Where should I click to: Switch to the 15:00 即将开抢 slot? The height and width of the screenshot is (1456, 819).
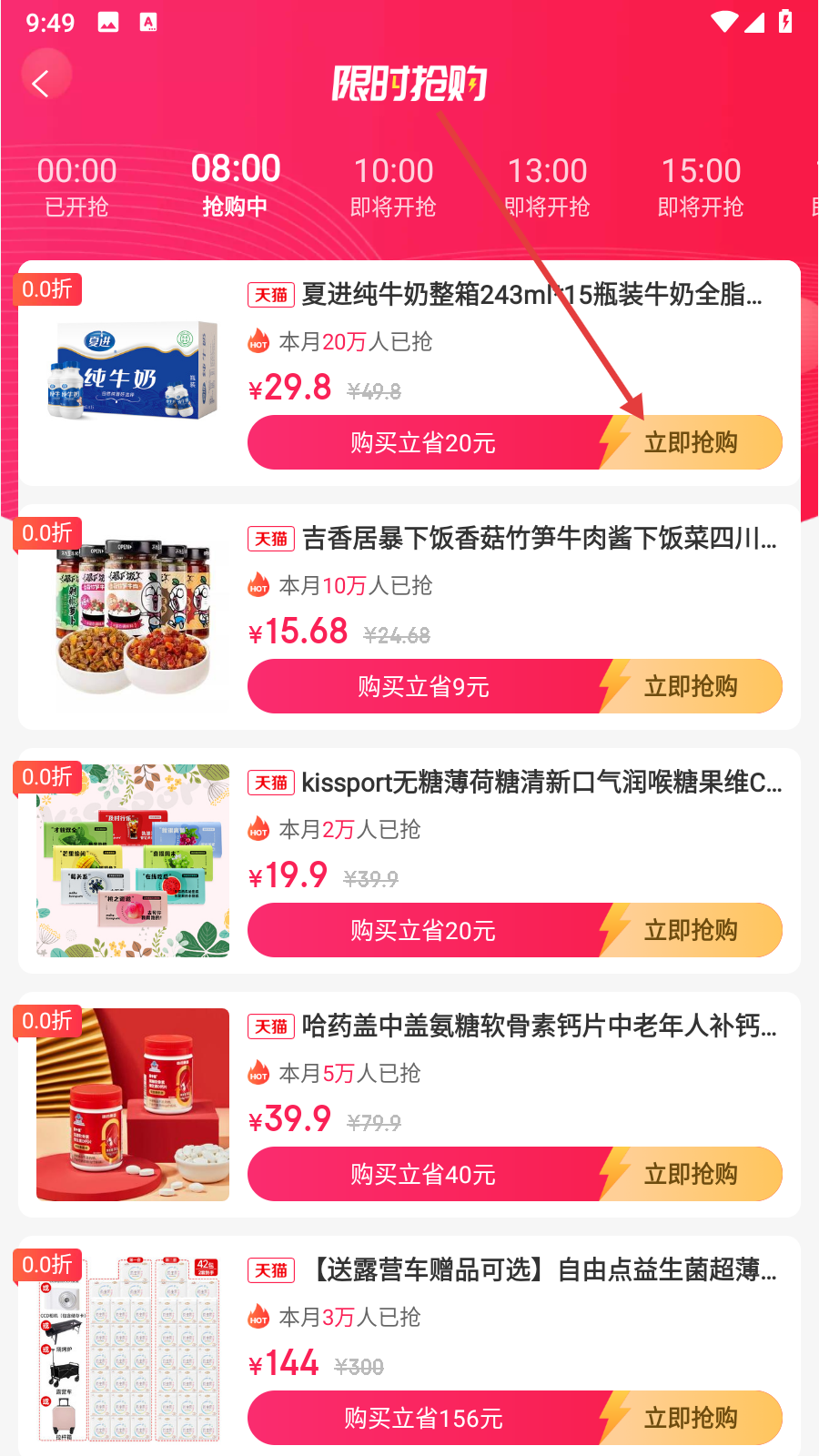pyautogui.click(x=701, y=186)
